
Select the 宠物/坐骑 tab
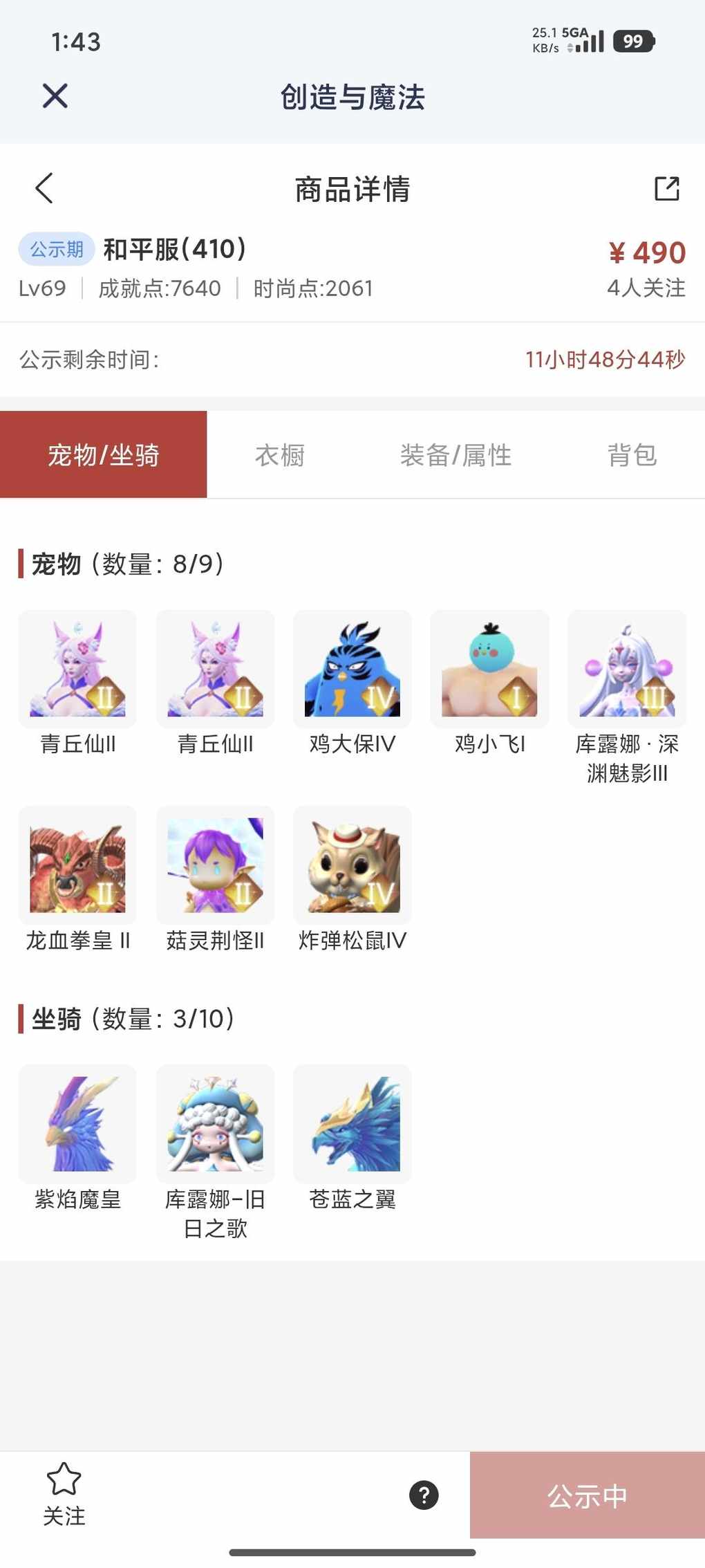[x=104, y=455]
